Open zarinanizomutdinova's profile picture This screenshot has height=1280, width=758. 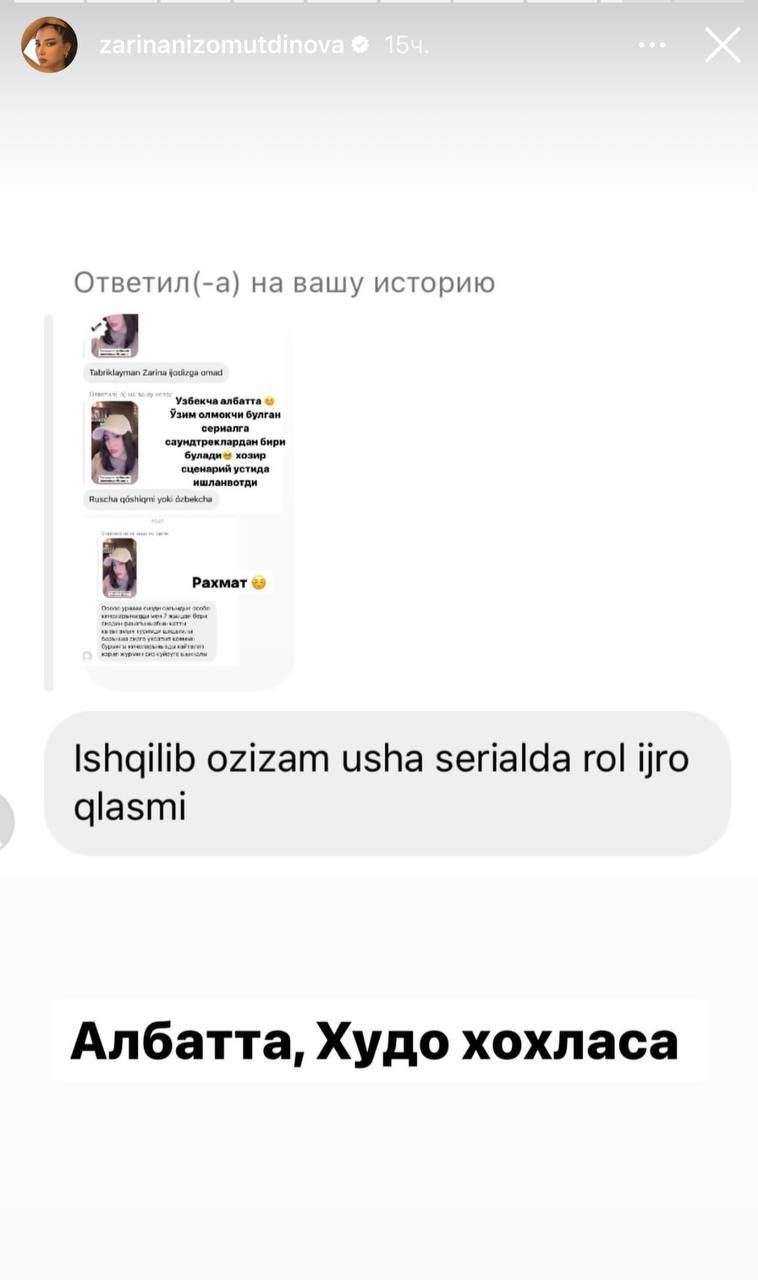pos(48,45)
